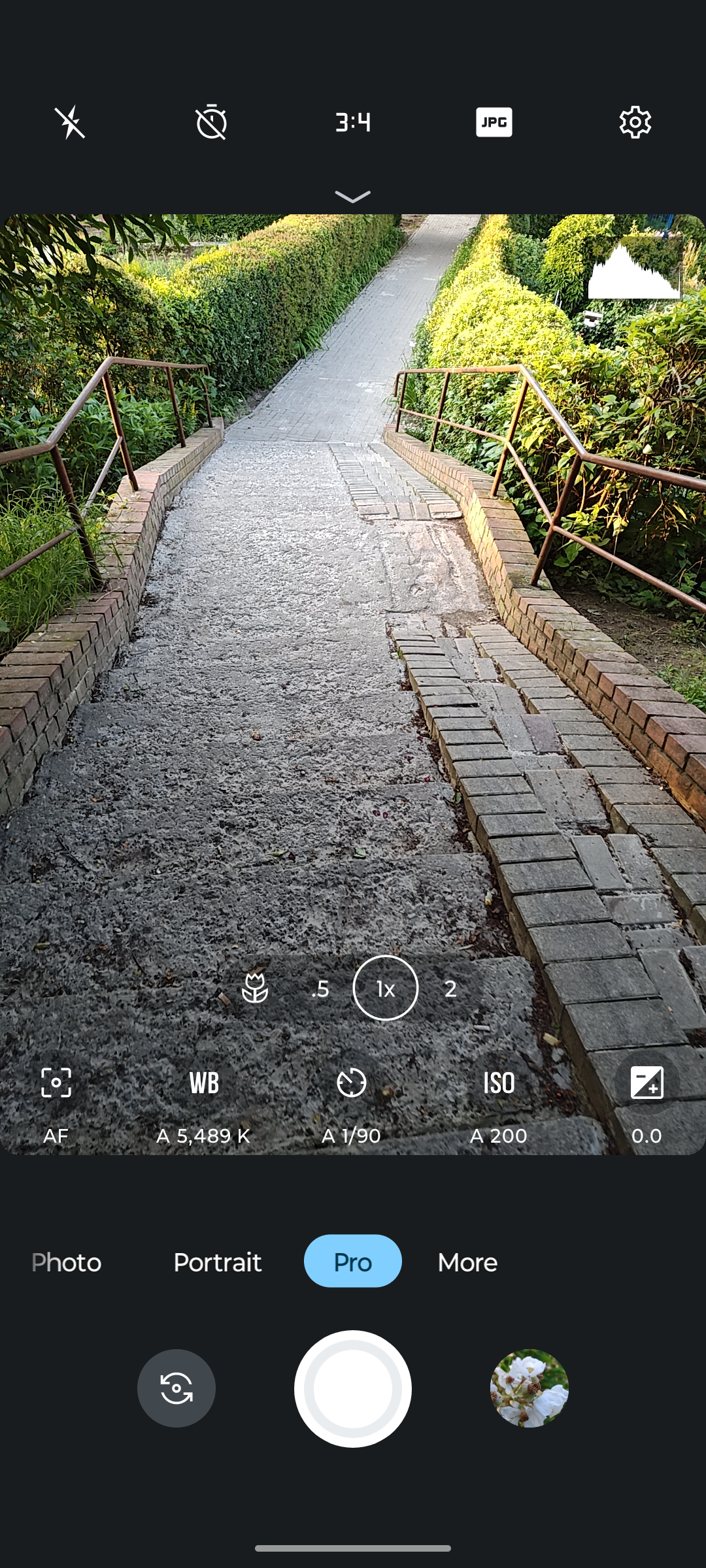Open the More modes tab
The height and width of the screenshot is (1568, 706).
(467, 1262)
